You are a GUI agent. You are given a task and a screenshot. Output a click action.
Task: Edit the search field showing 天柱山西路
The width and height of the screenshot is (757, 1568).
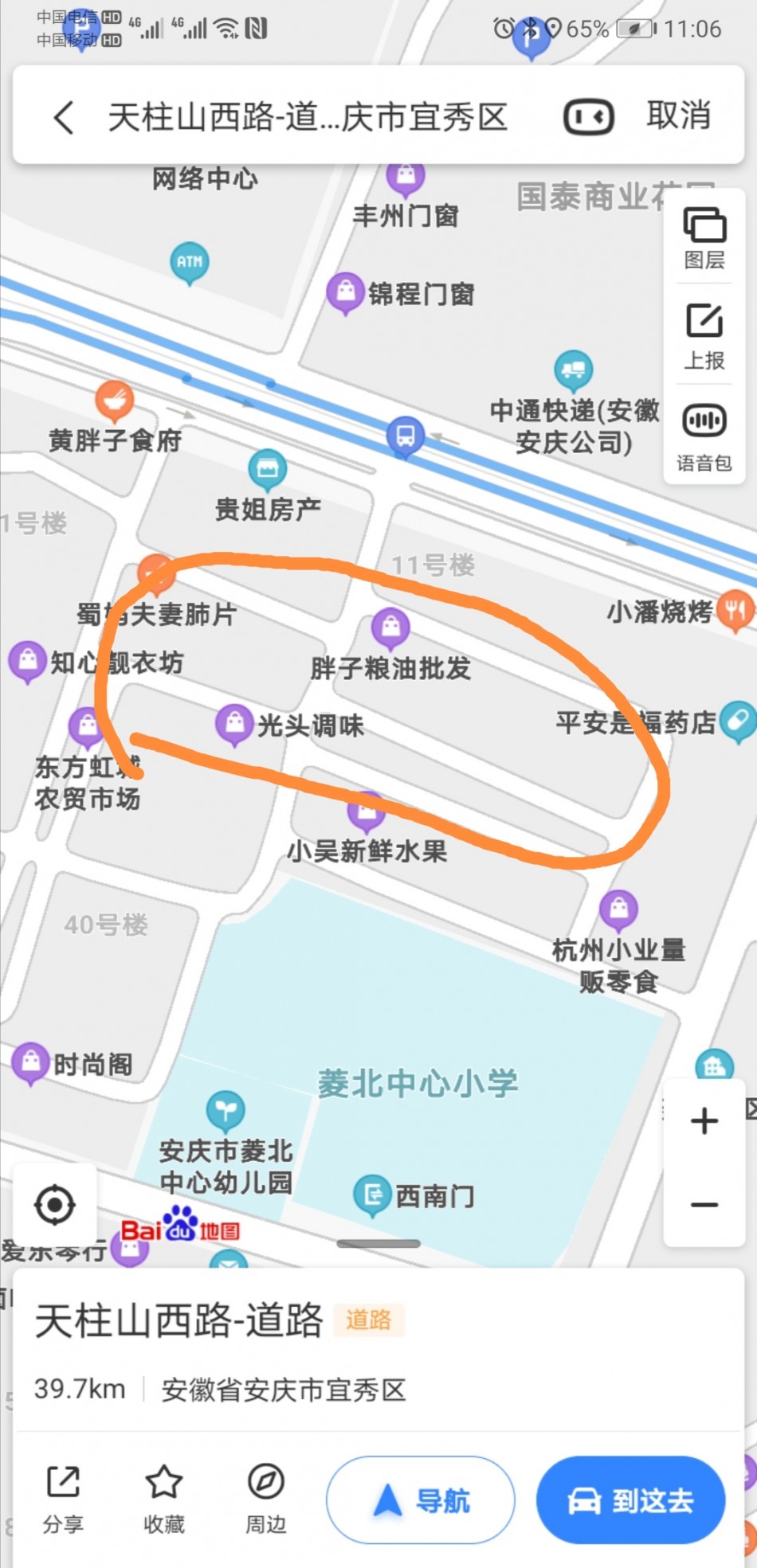point(308,118)
